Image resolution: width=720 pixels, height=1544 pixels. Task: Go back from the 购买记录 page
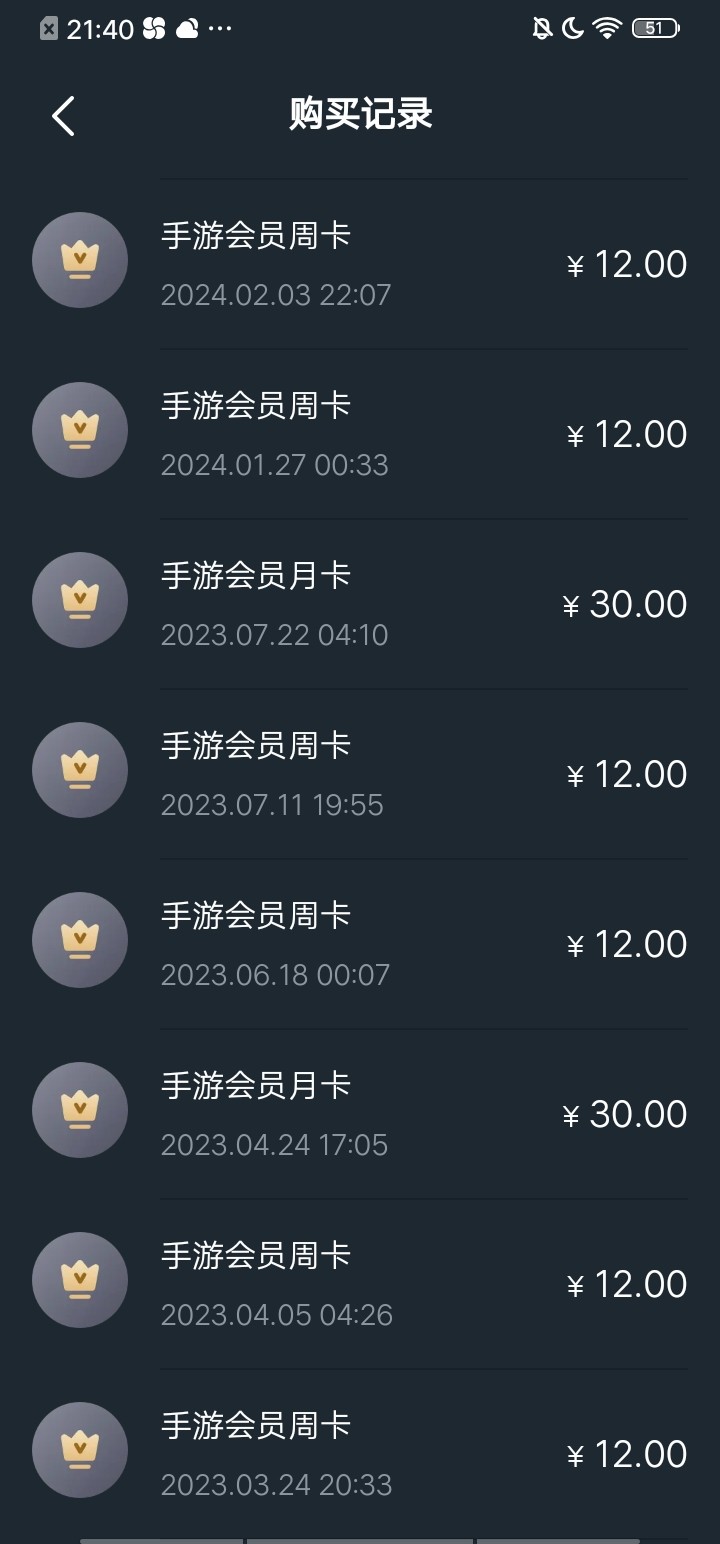point(63,116)
